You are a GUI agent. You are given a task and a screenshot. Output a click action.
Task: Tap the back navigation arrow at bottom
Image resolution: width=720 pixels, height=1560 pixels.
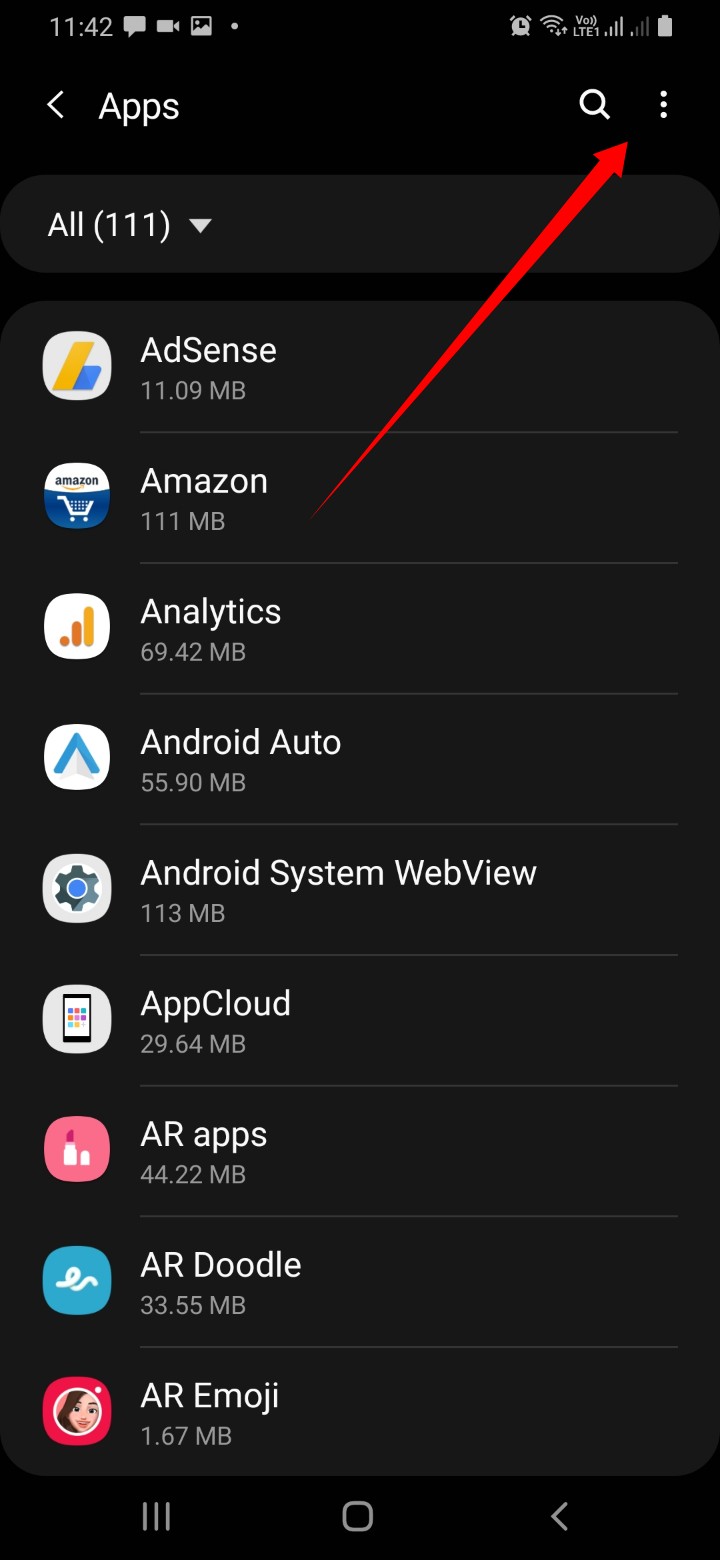click(558, 1516)
